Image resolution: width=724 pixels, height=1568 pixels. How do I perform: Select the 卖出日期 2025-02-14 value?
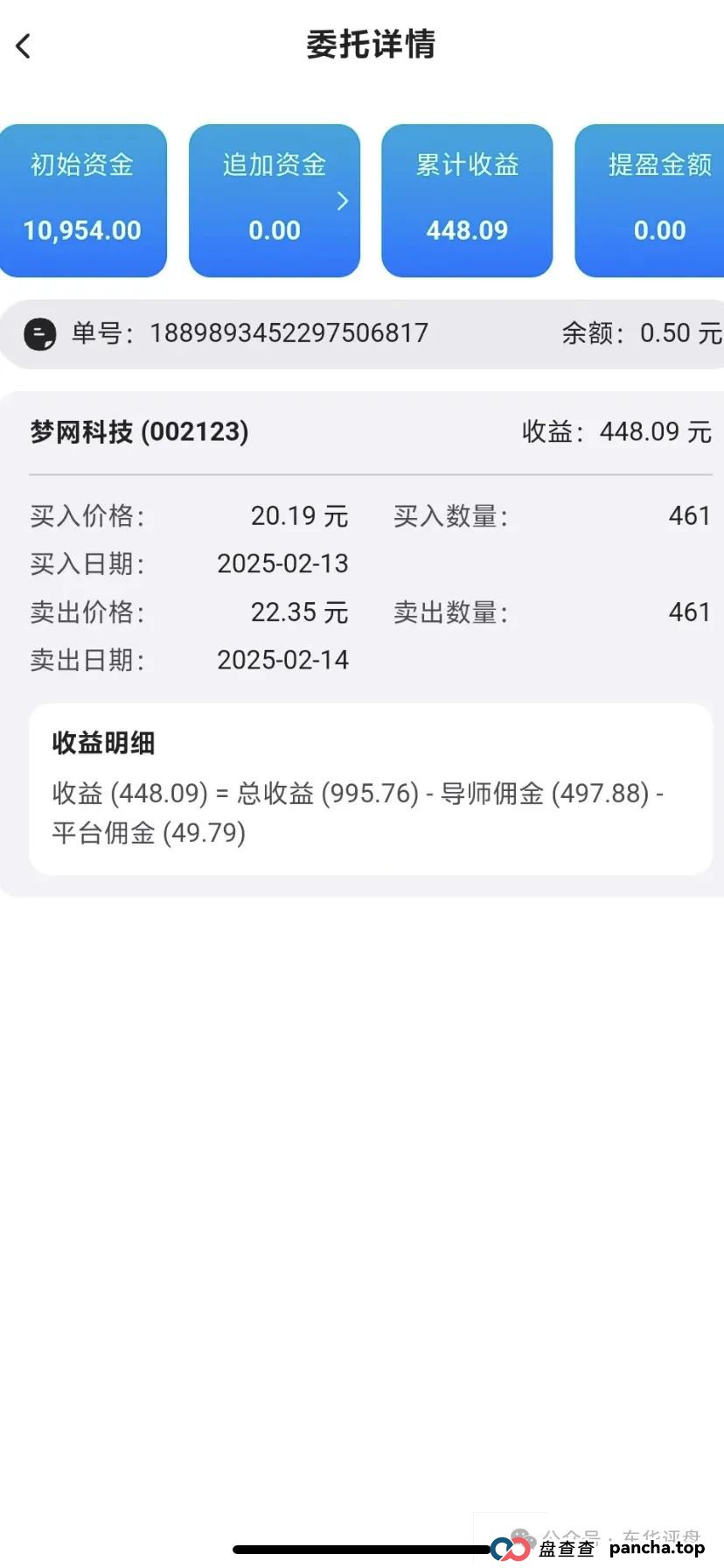(x=284, y=659)
